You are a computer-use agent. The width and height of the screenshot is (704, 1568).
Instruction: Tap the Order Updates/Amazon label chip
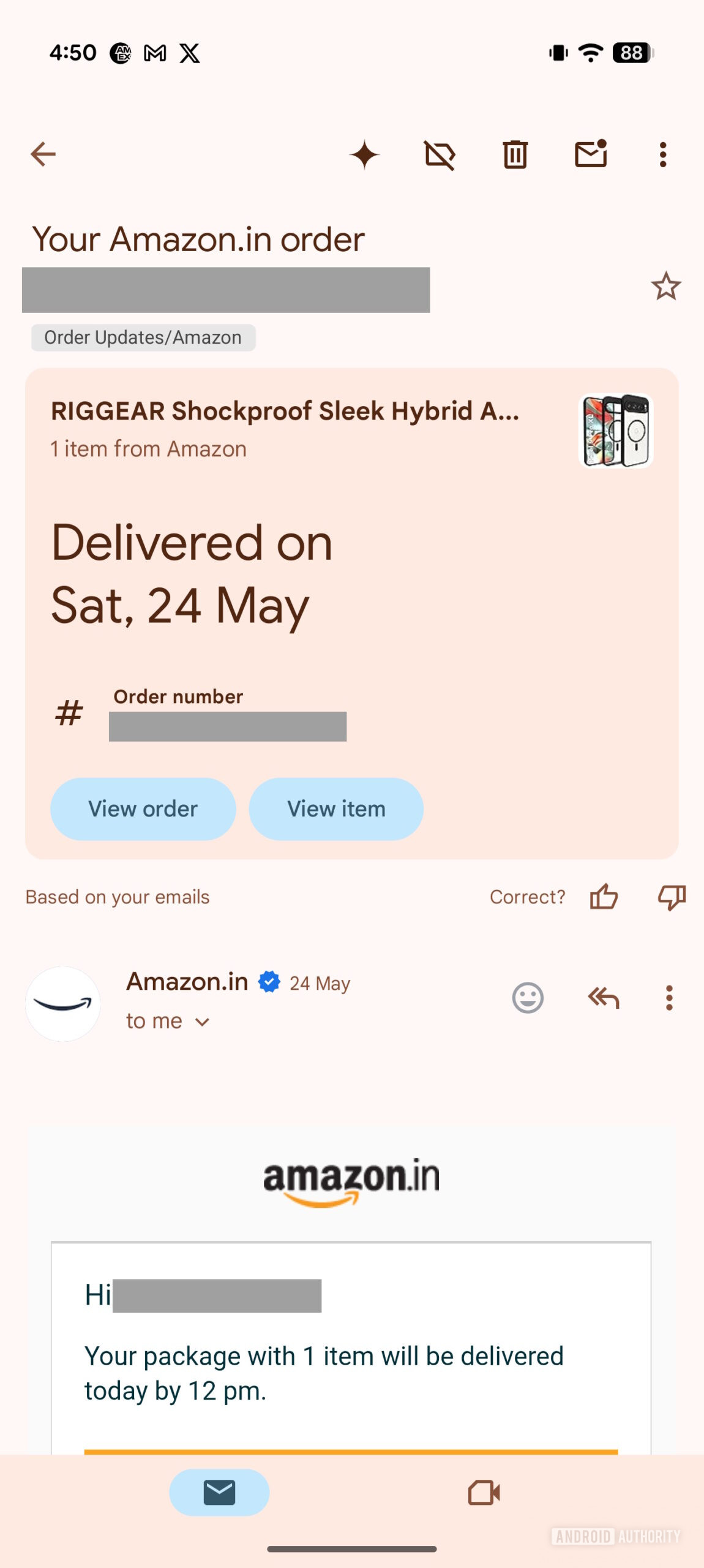[143, 337]
